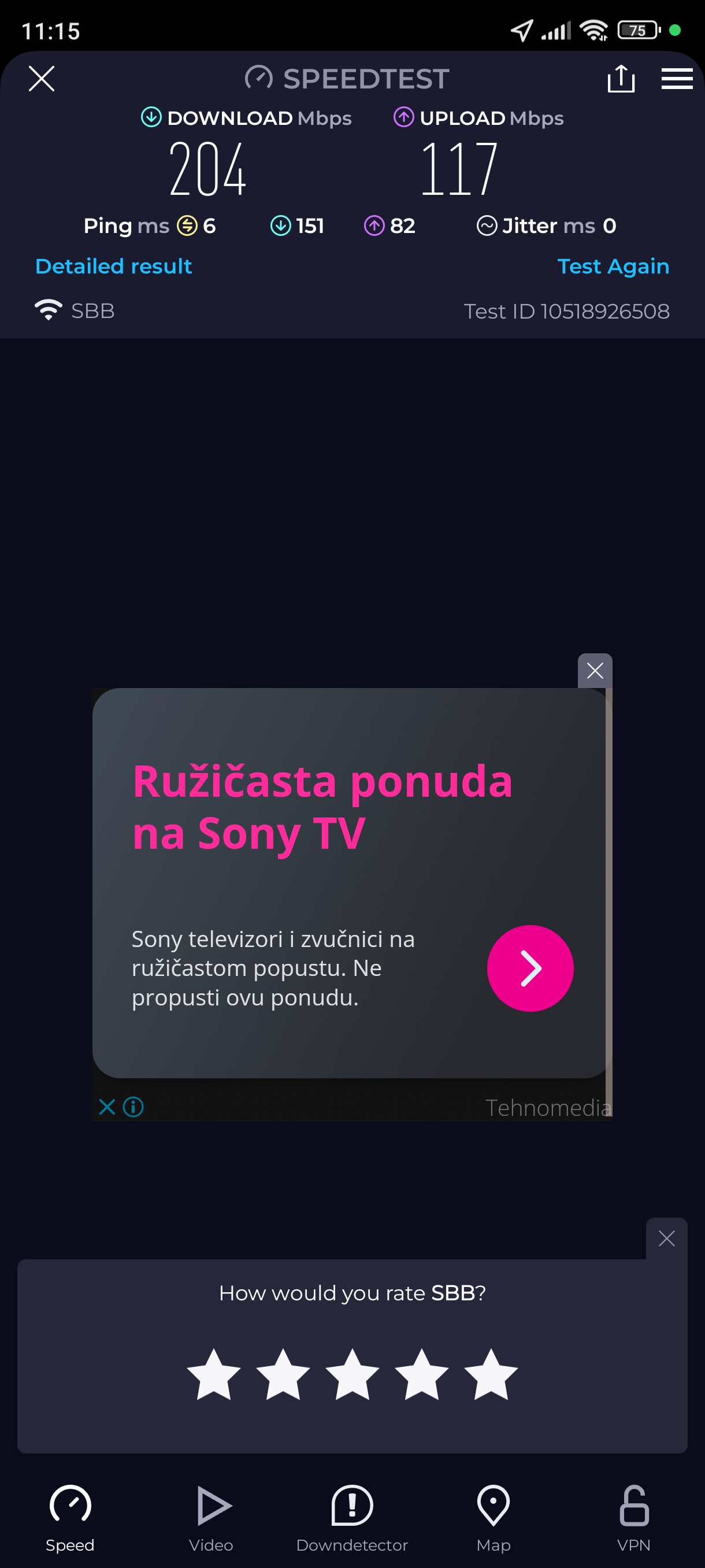Share the speed test result
Image resolution: width=705 pixels, height=1568 pixels.
point(621,79)
